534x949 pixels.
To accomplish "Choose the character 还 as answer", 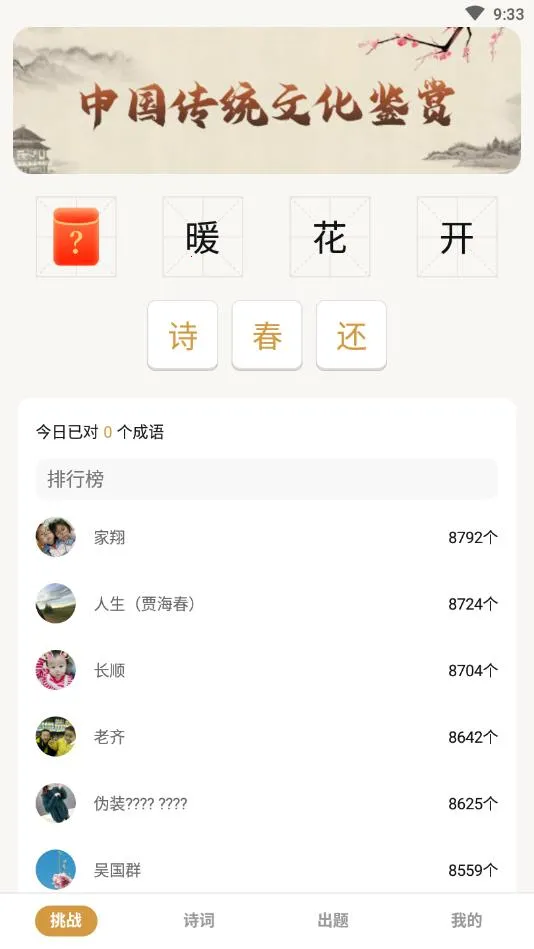I will coord(351,335).
